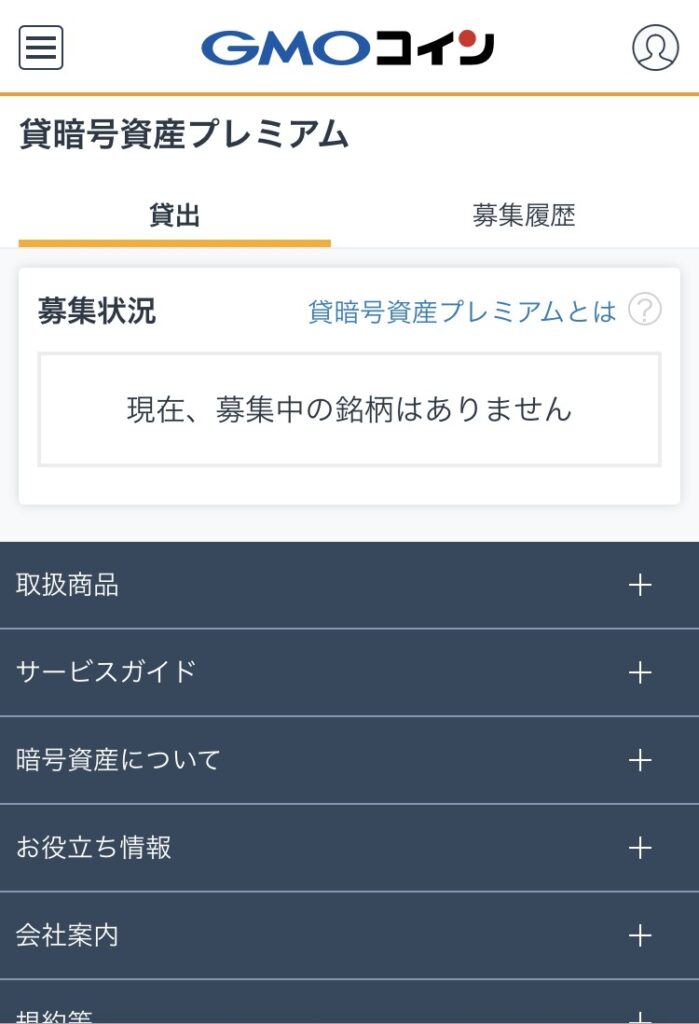Switch to the 募集履歴 tab

[523, 215]
